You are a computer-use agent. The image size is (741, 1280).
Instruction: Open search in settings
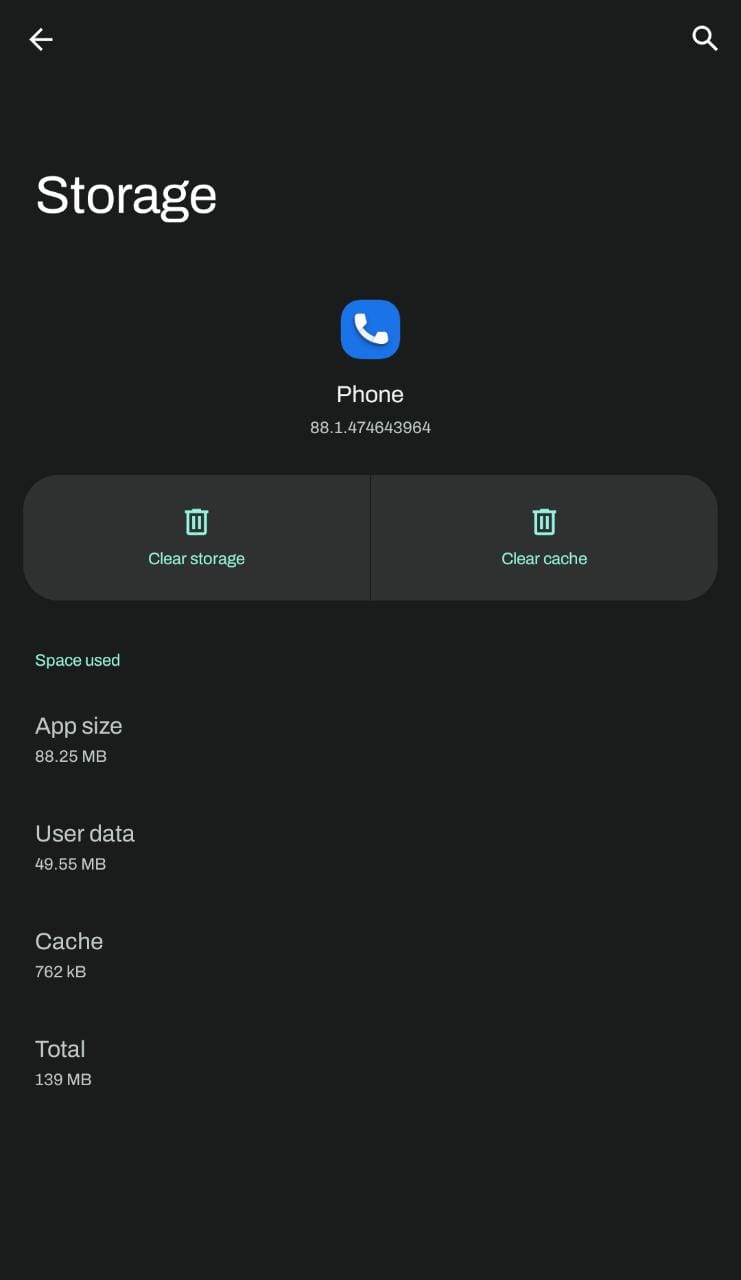click(x=704, y=39)
